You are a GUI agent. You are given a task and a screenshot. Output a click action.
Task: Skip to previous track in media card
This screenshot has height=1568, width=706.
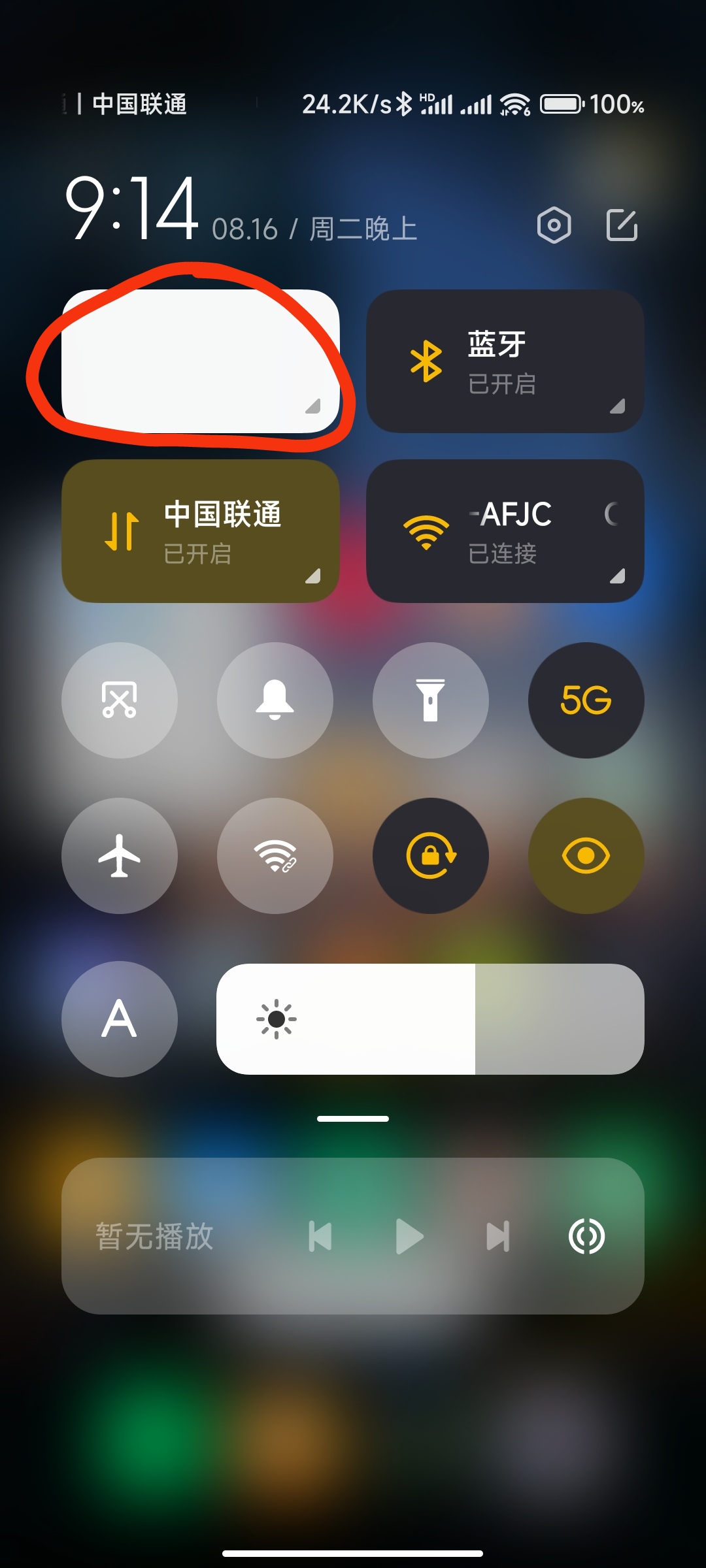(x=320, y=1236)
